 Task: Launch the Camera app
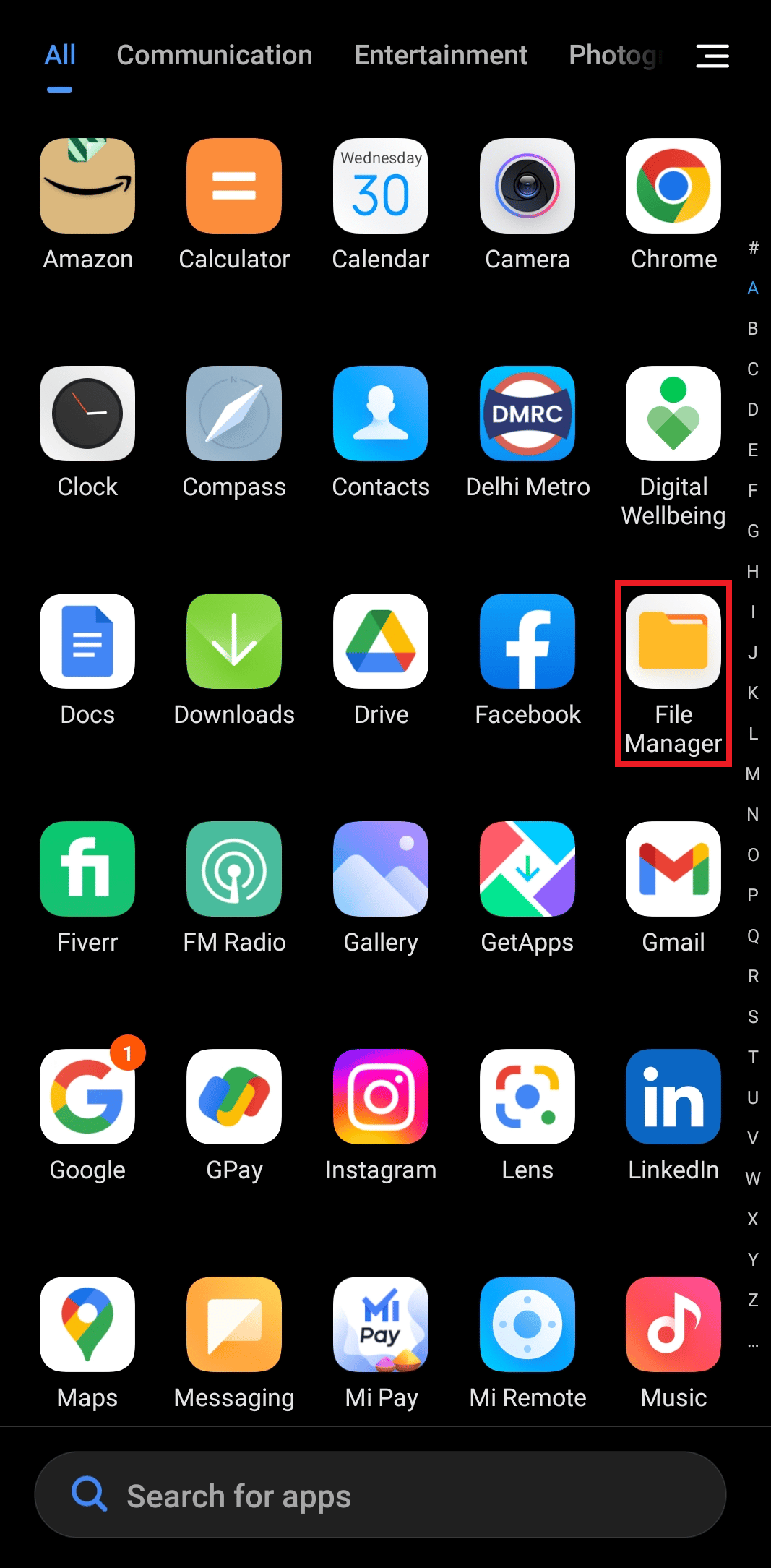[527, 186]
